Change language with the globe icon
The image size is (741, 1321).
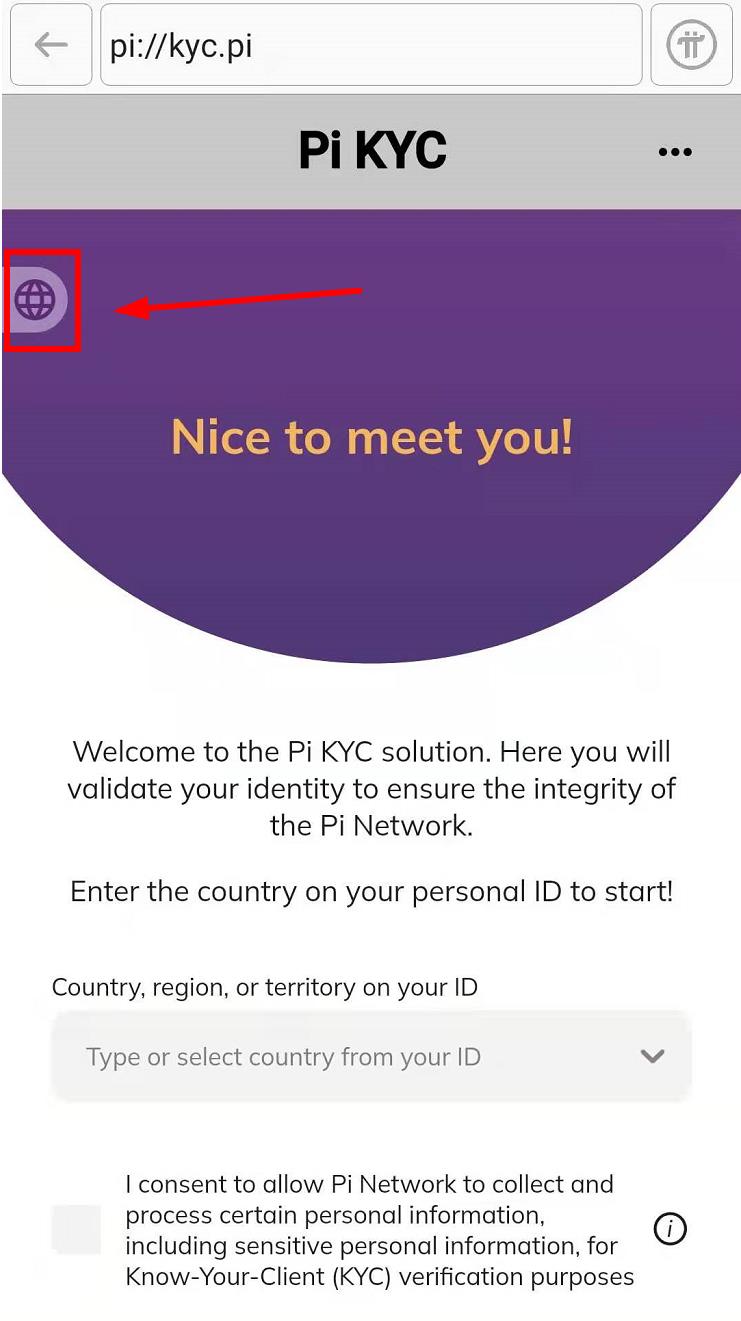click(37, 299)
